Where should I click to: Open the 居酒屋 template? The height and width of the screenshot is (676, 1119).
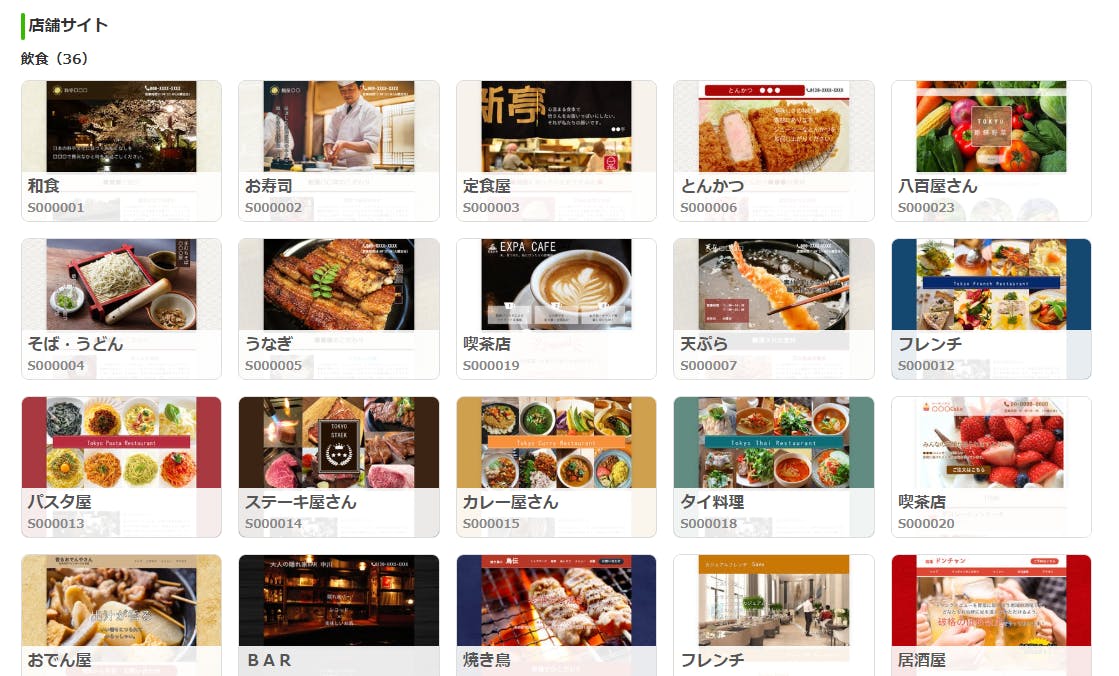click(x=991, y=615)
